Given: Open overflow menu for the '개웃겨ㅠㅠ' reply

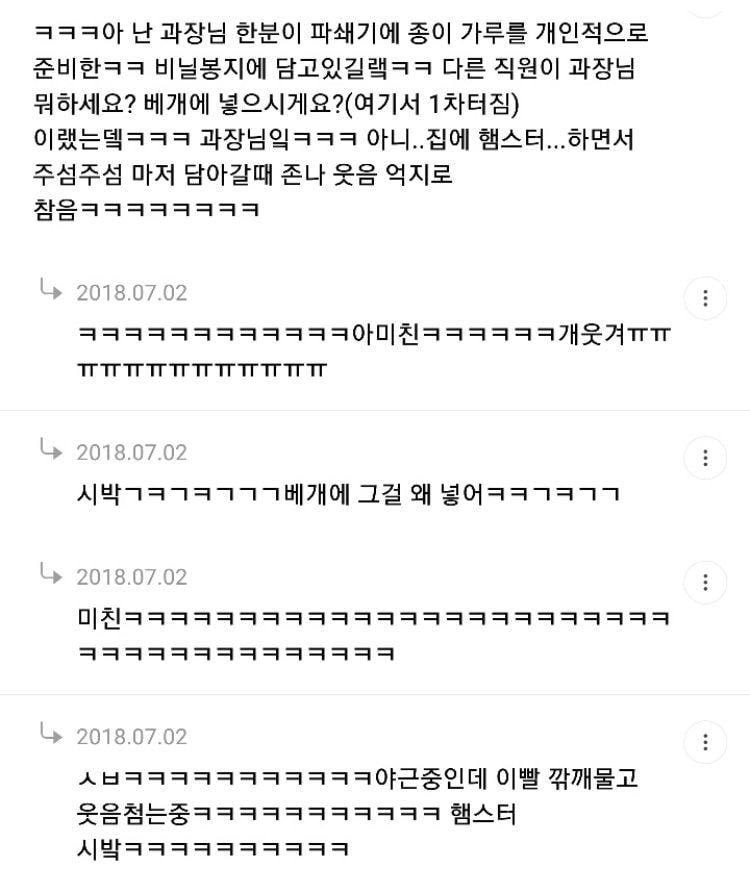Looking at the screenshot, I should pos(705,298).
